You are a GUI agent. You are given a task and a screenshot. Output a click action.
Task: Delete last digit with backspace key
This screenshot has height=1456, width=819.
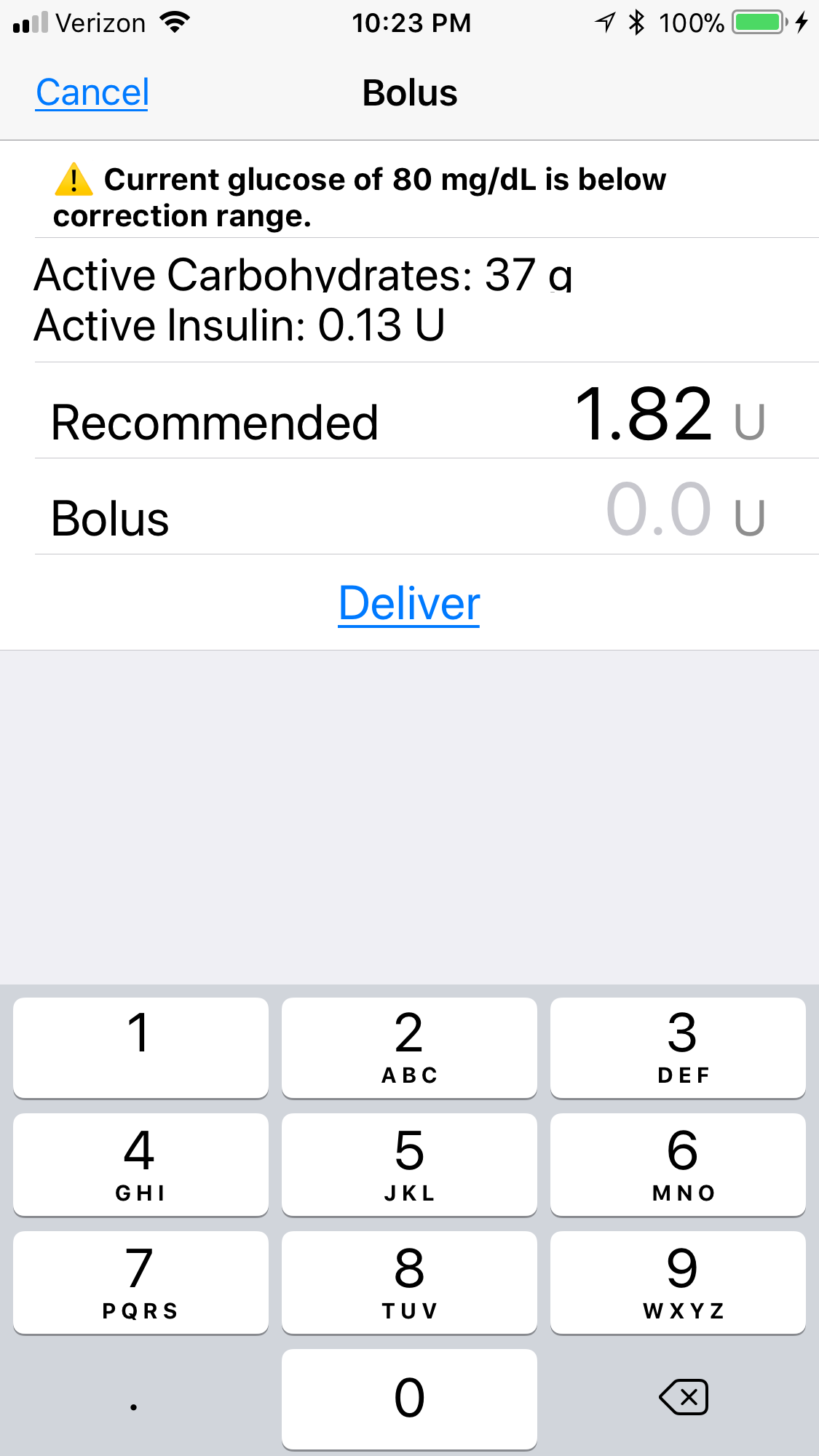(x=683, y=1397)
